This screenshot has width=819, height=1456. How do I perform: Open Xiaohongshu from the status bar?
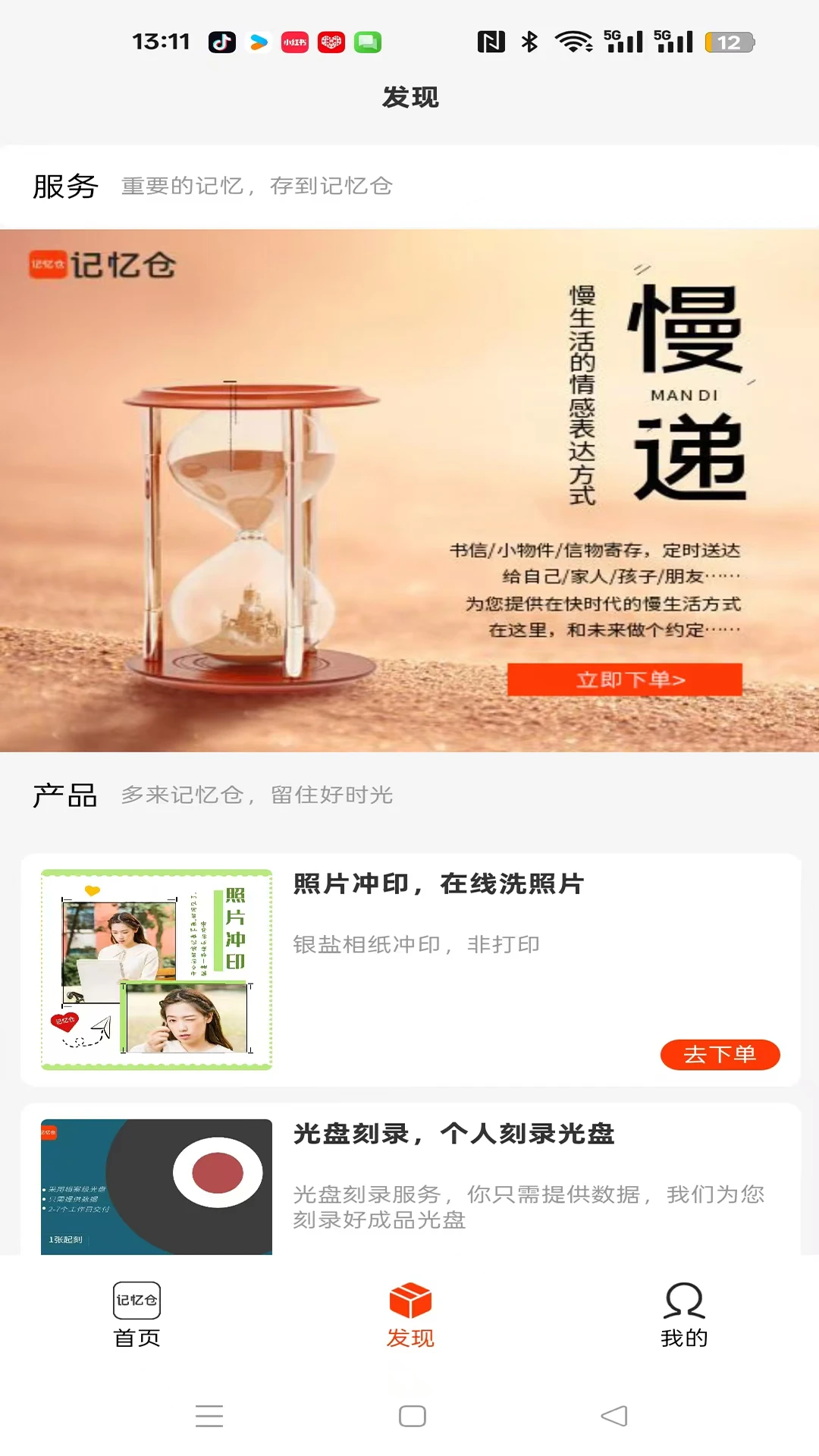(293, 42)
